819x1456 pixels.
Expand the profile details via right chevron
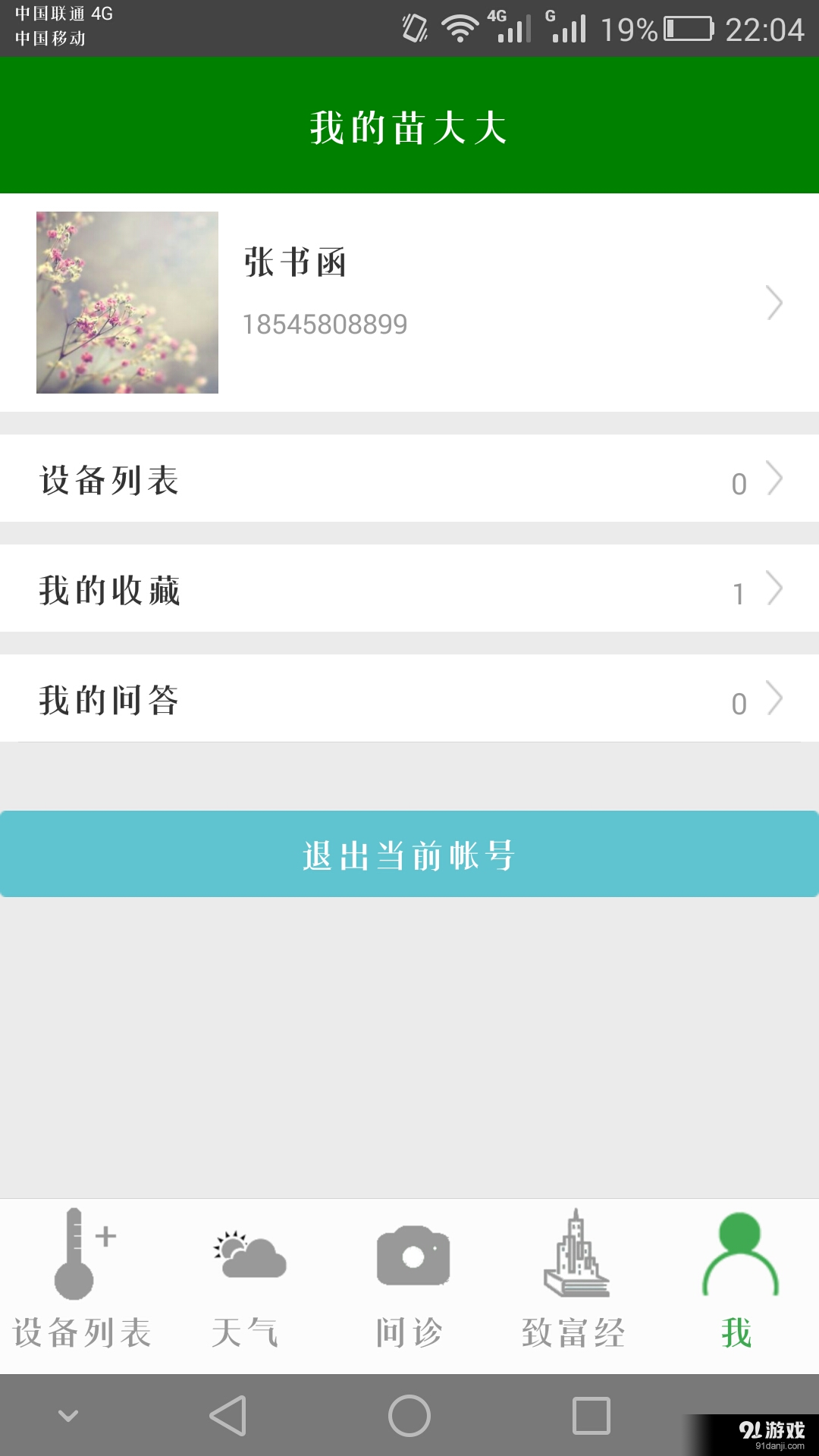coord(775,303)
